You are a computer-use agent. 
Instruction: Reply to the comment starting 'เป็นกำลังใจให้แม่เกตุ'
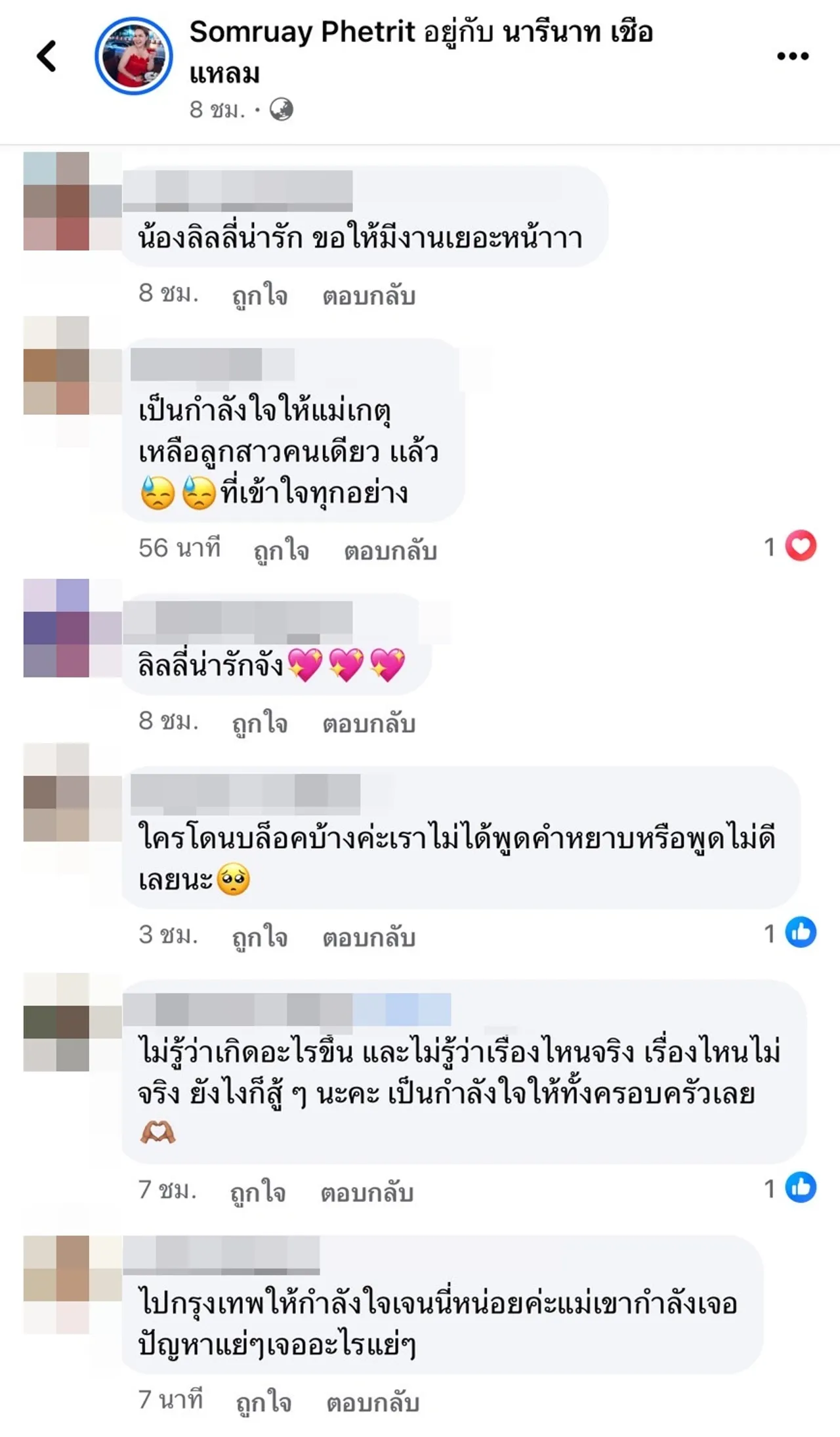tap(390, 550)
